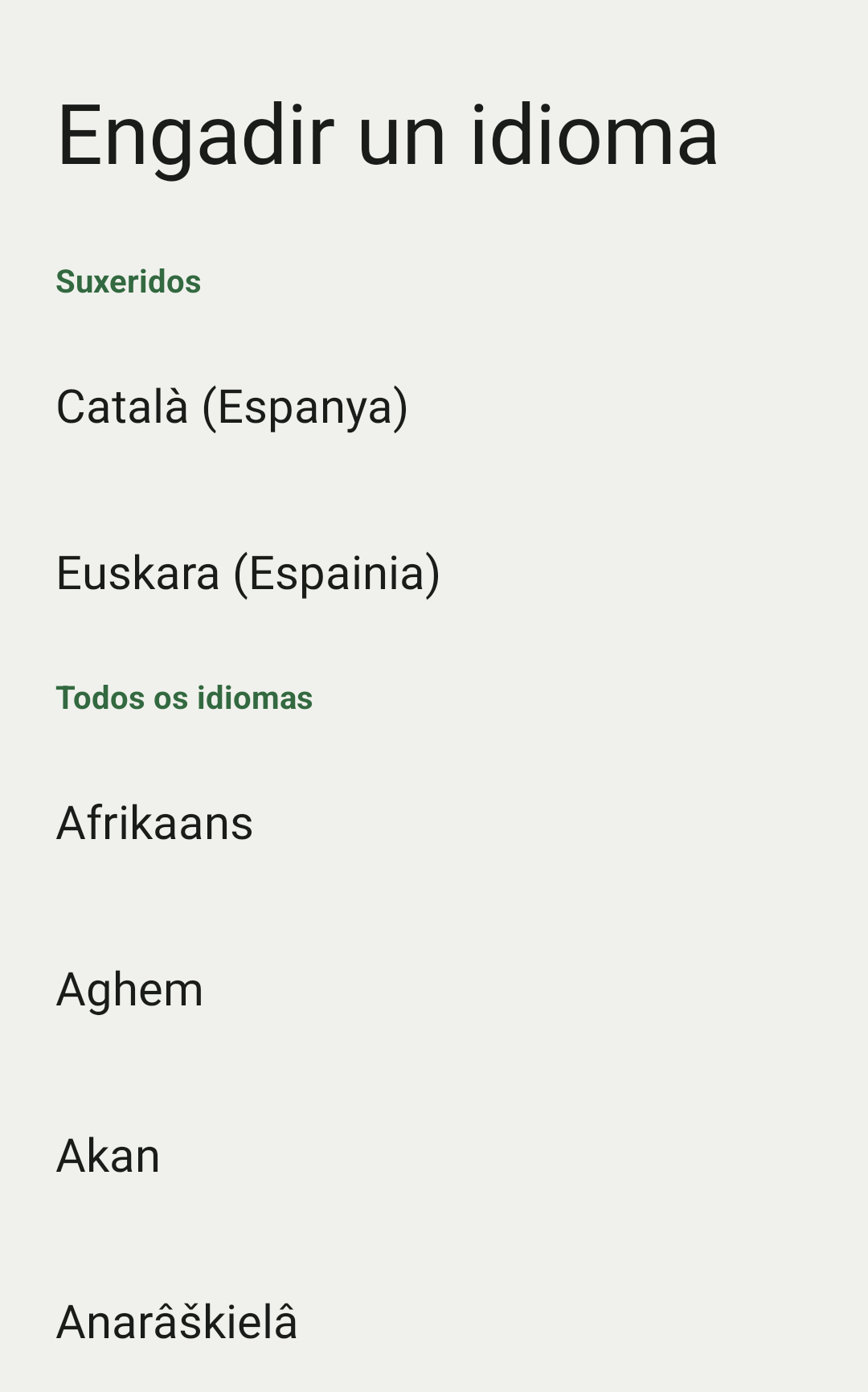868x1392 pixels.
Task: Add Afrikaans as a language
Action: click(434, 823)
